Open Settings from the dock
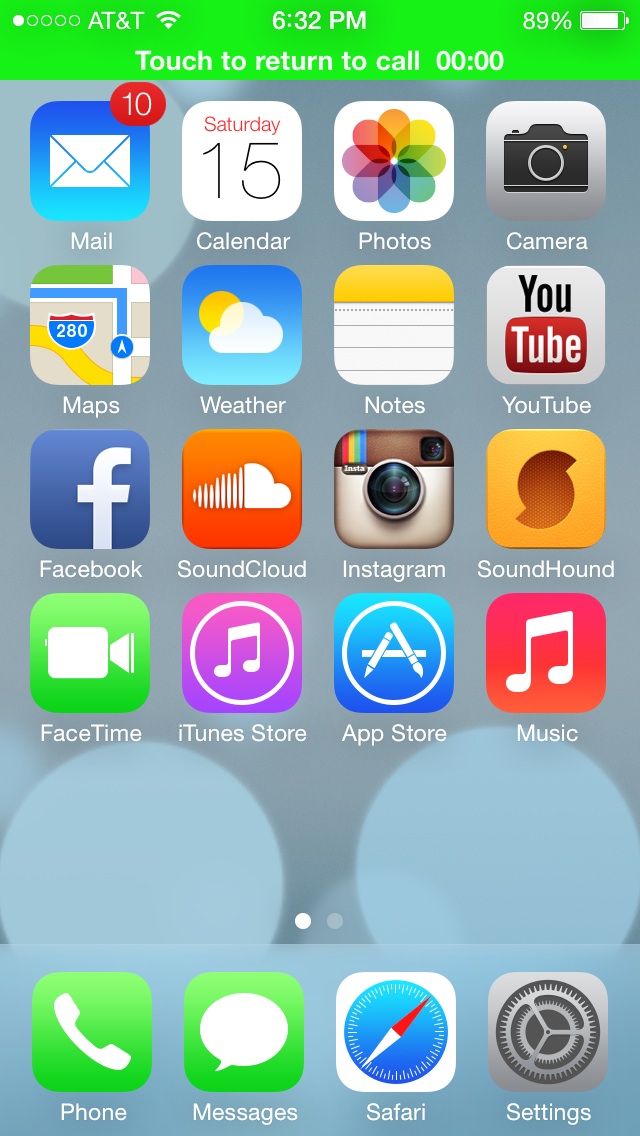 pos(548,1032)
